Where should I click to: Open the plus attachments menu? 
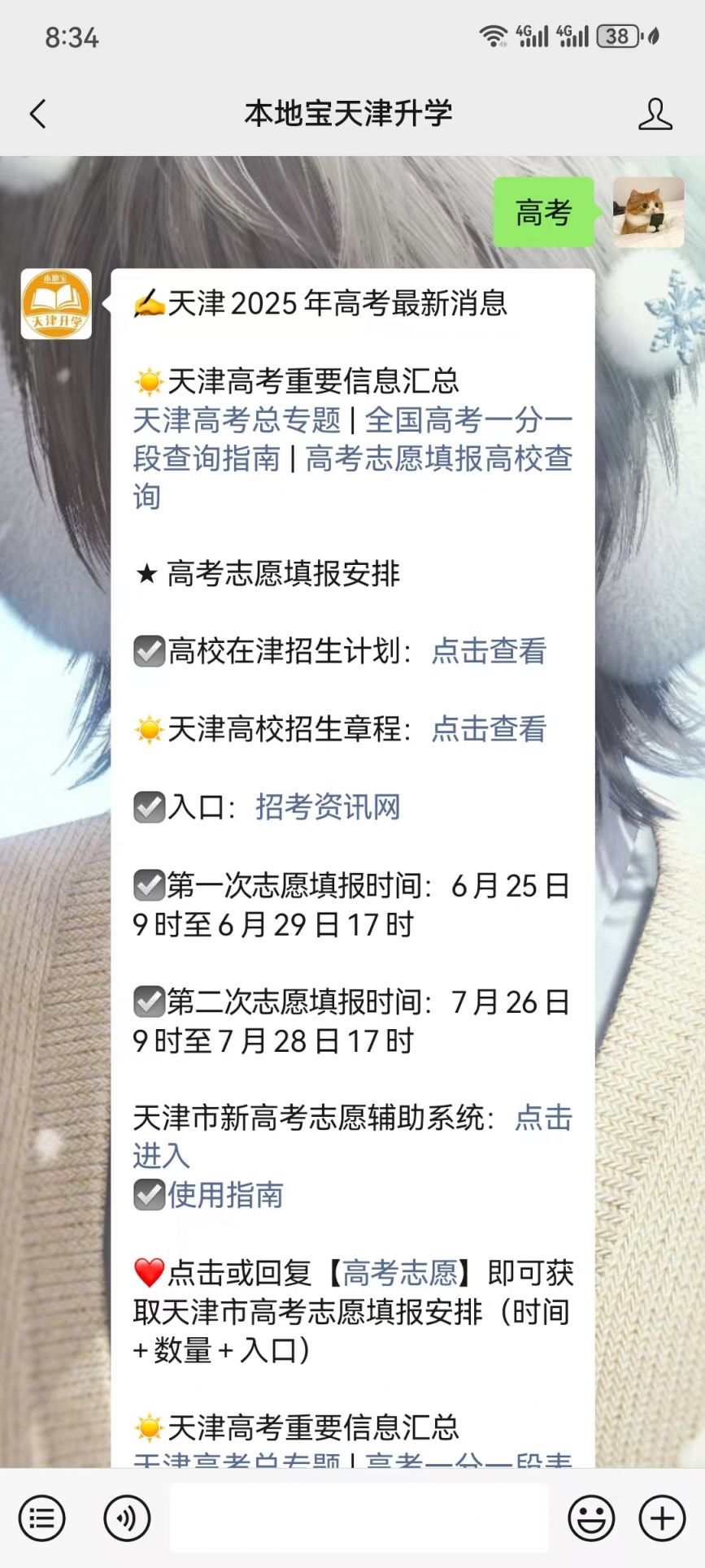(x=662, y=1518)
